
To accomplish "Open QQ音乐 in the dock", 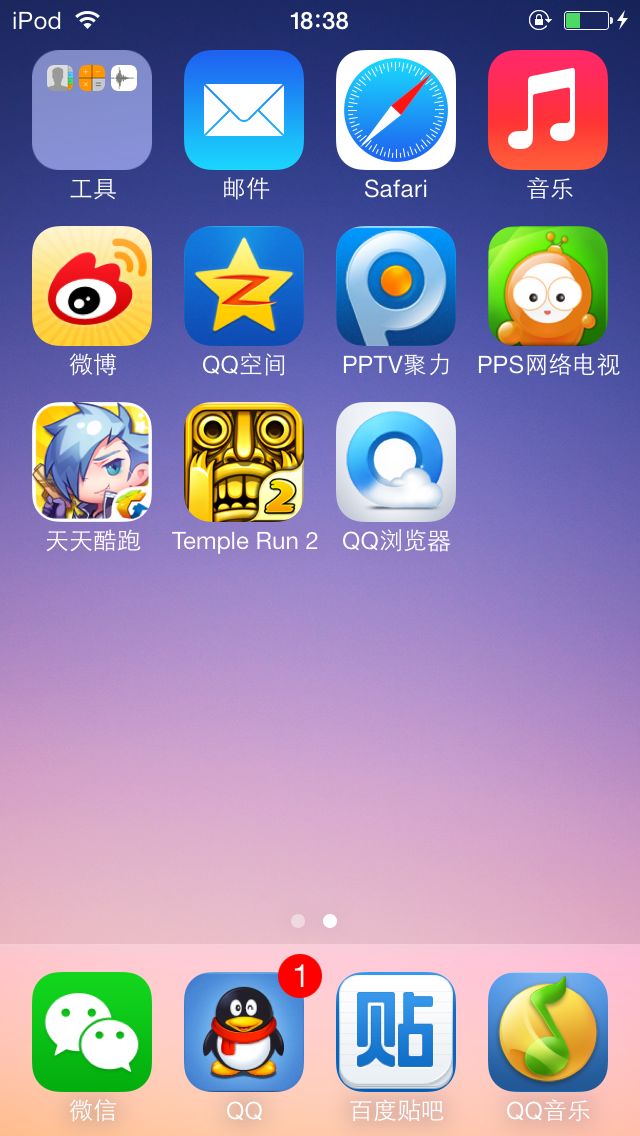I will pyautogui.click(x=548, y=1032).
